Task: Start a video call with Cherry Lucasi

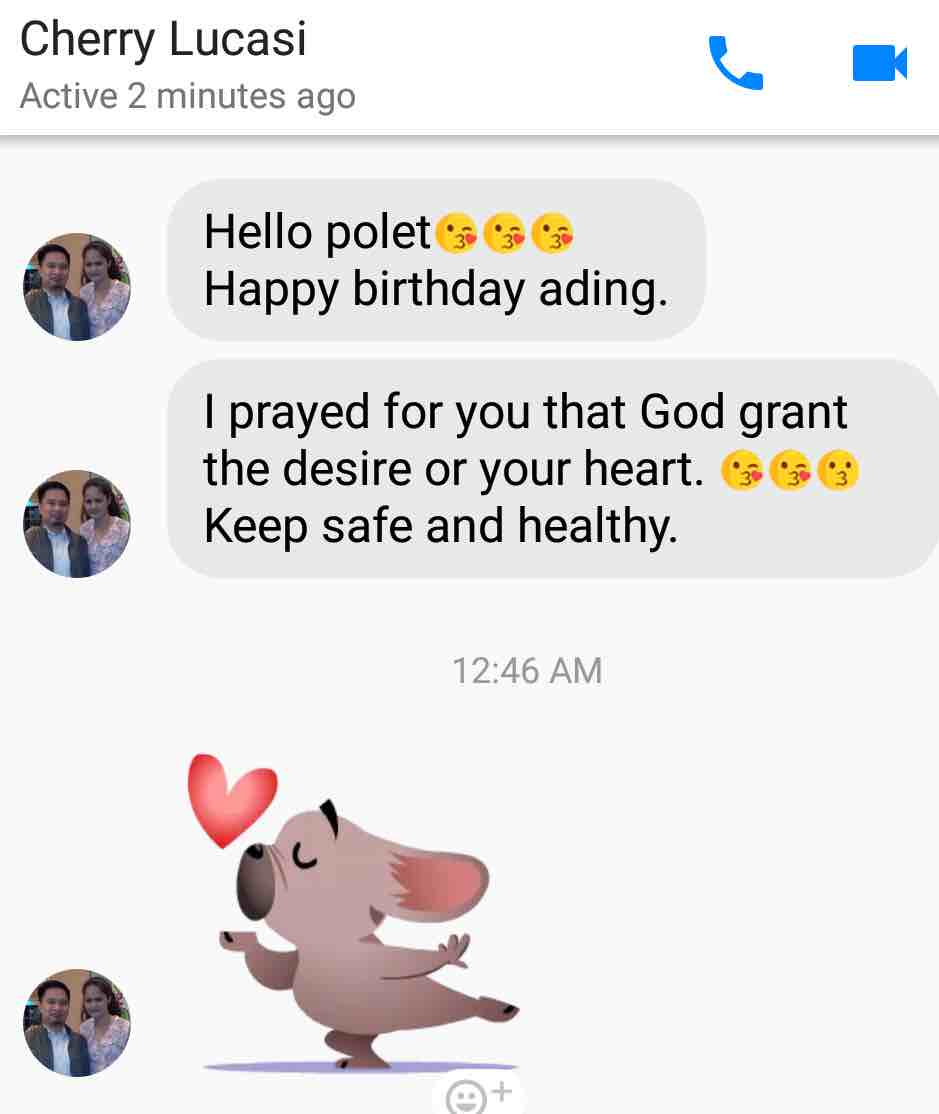Action: click(879, 63)
